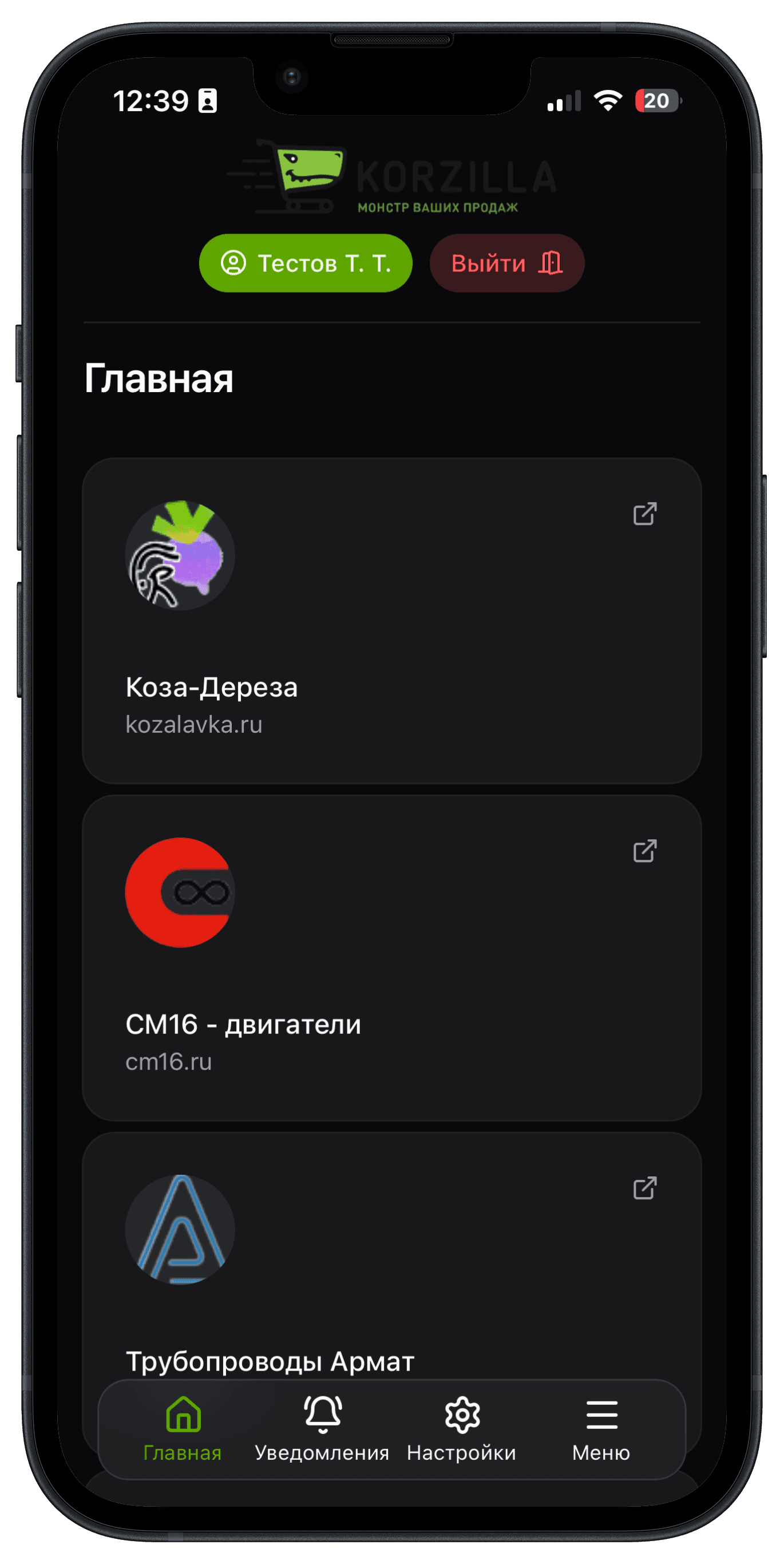This screenshot has width=784, height=1564.
Task: Tap the profile icon next to Тестов Т. Т.
Action: [x=233, y=263]
